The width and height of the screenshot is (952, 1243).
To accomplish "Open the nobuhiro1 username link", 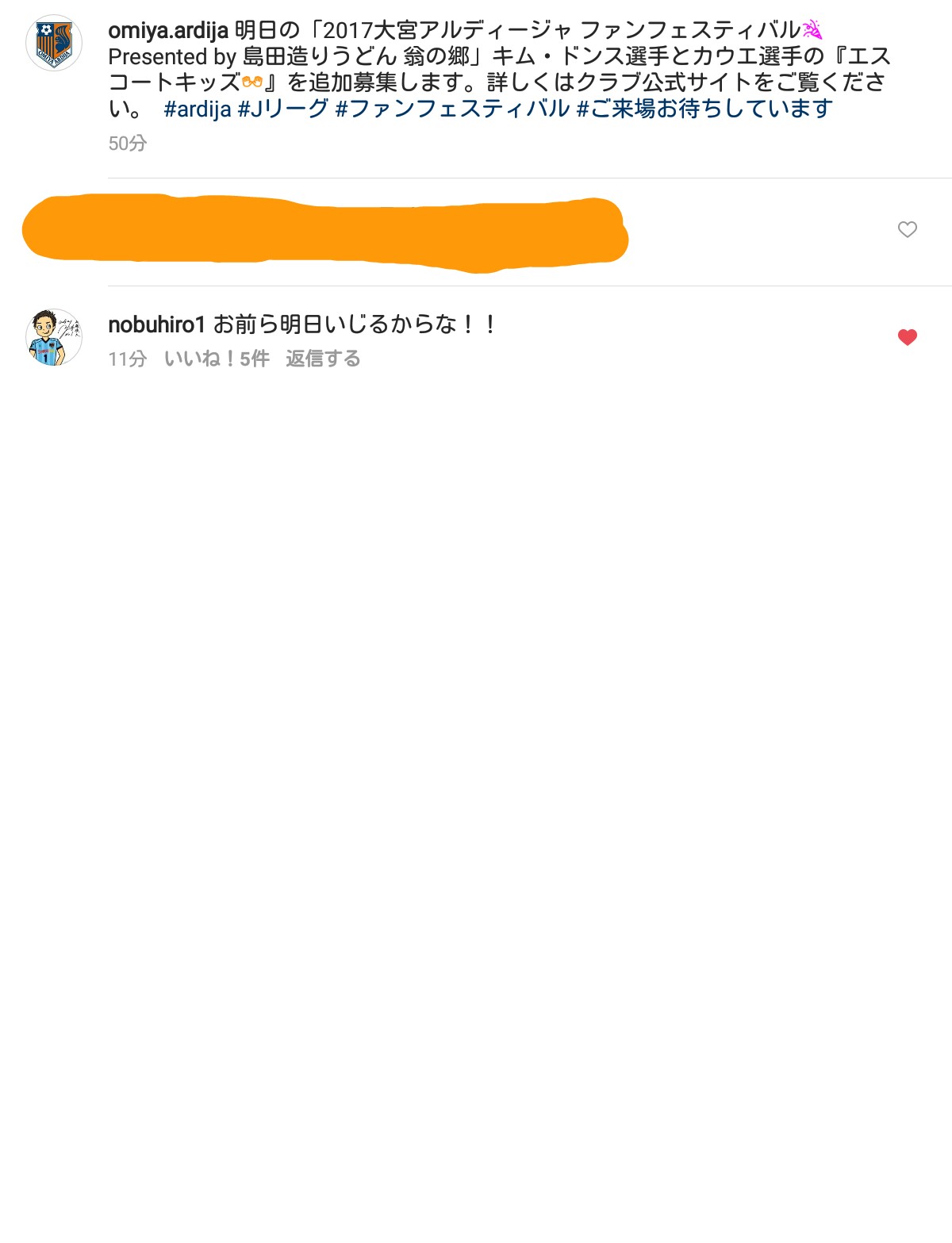I will [x=157, y=324].
